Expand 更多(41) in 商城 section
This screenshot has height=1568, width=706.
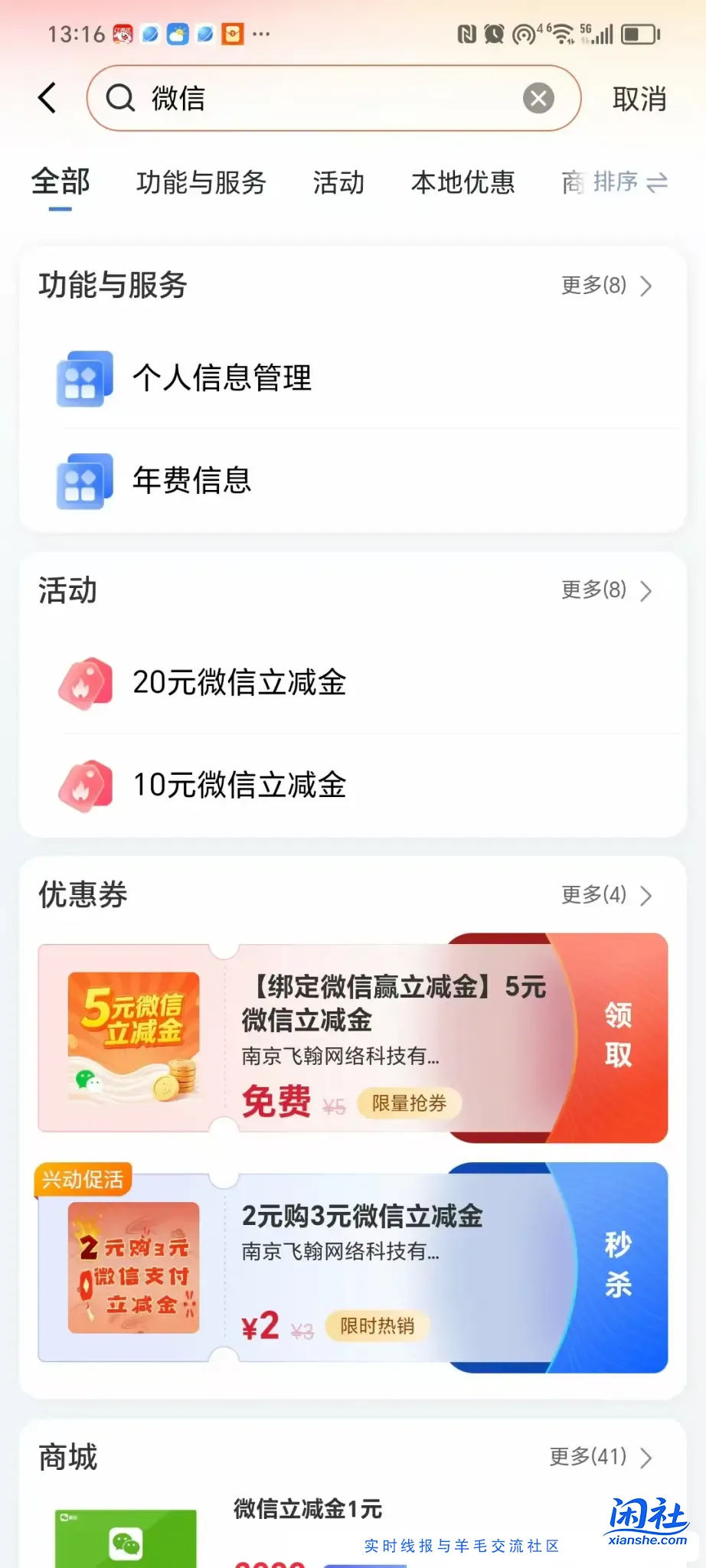click(x=600, y=1458)
